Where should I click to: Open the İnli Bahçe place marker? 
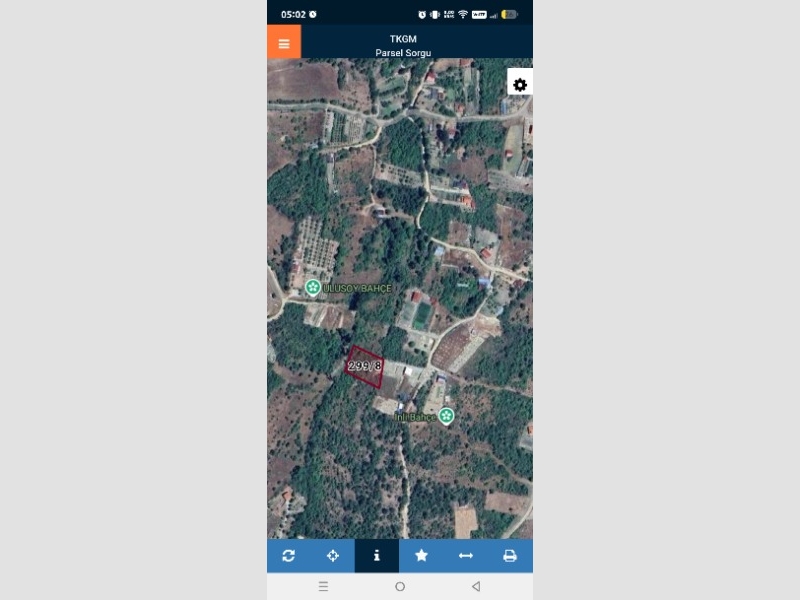[446, 416]
